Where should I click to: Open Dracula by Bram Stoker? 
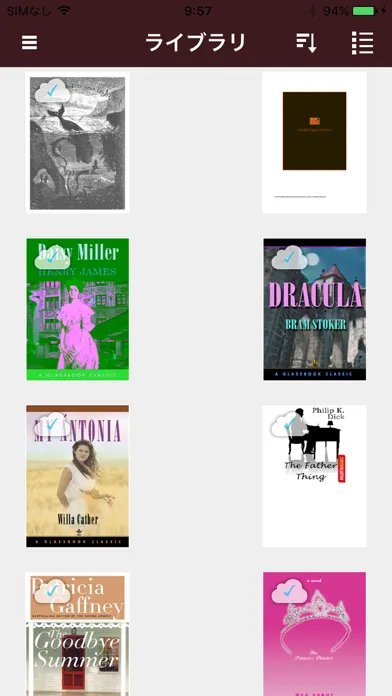[315, 309]
